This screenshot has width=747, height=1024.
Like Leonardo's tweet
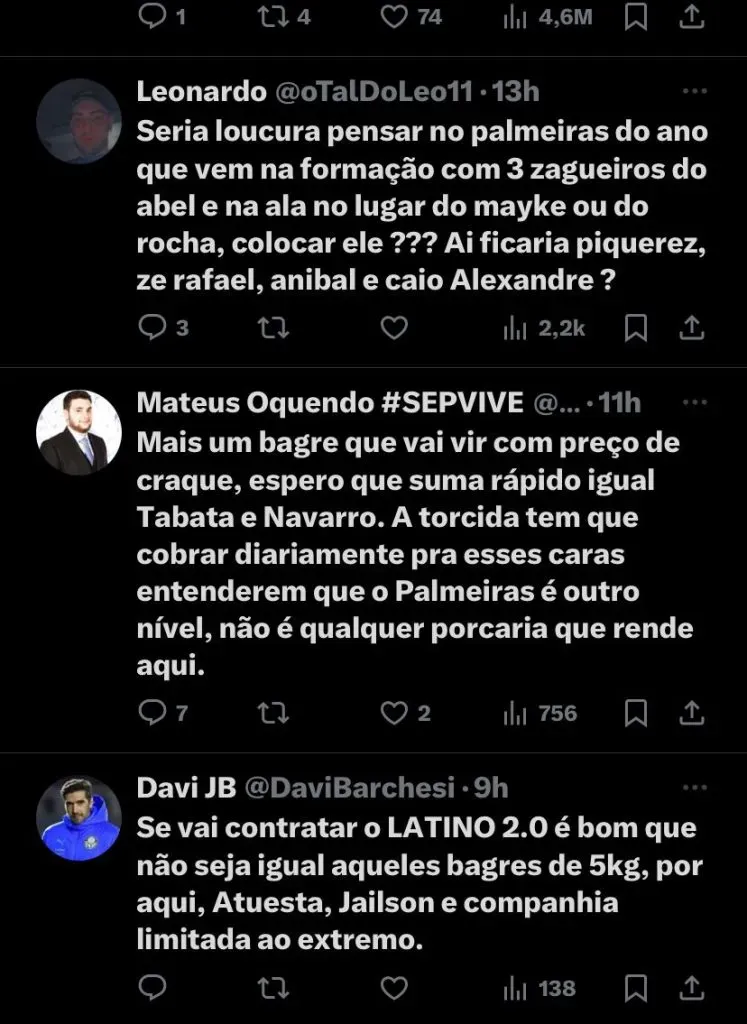point(395,327)
